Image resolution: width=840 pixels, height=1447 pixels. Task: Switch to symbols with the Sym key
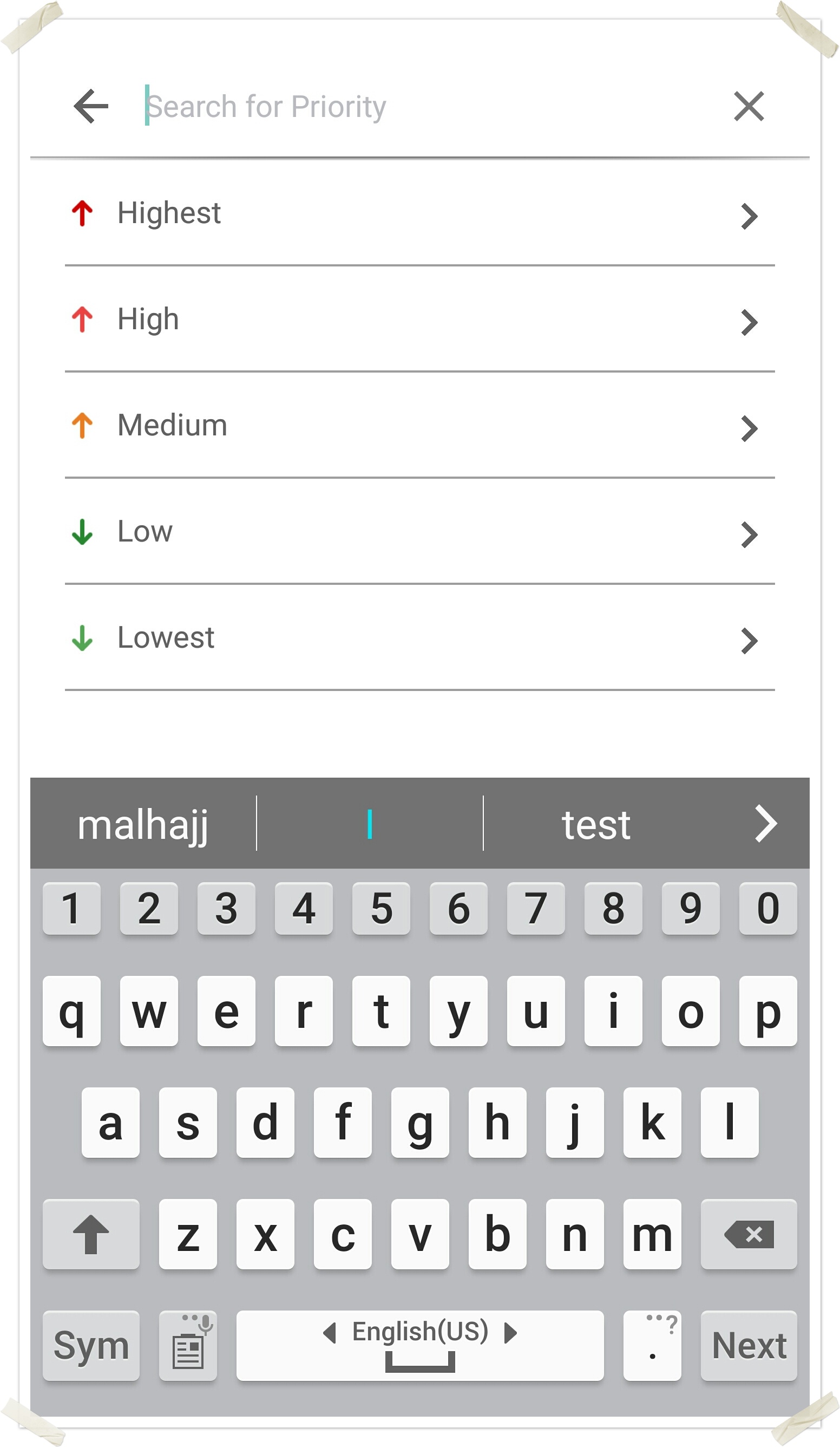[x=90, y=1345]
